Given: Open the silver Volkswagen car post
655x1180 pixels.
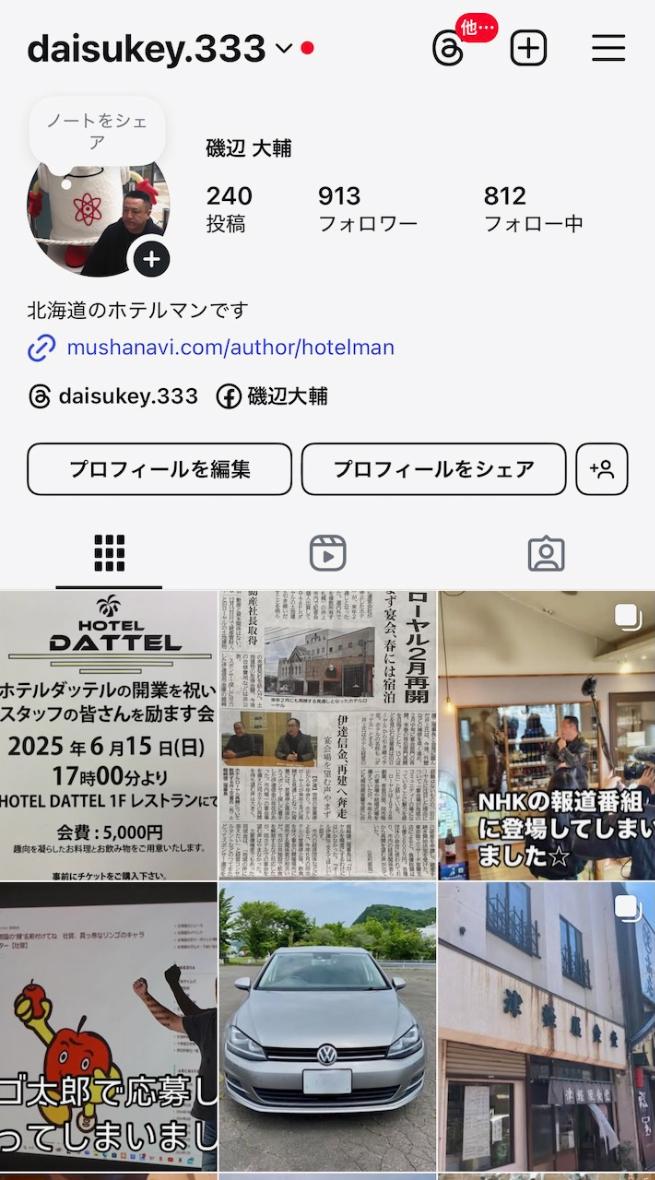Looking at the screenshot, I should 327,1026.
